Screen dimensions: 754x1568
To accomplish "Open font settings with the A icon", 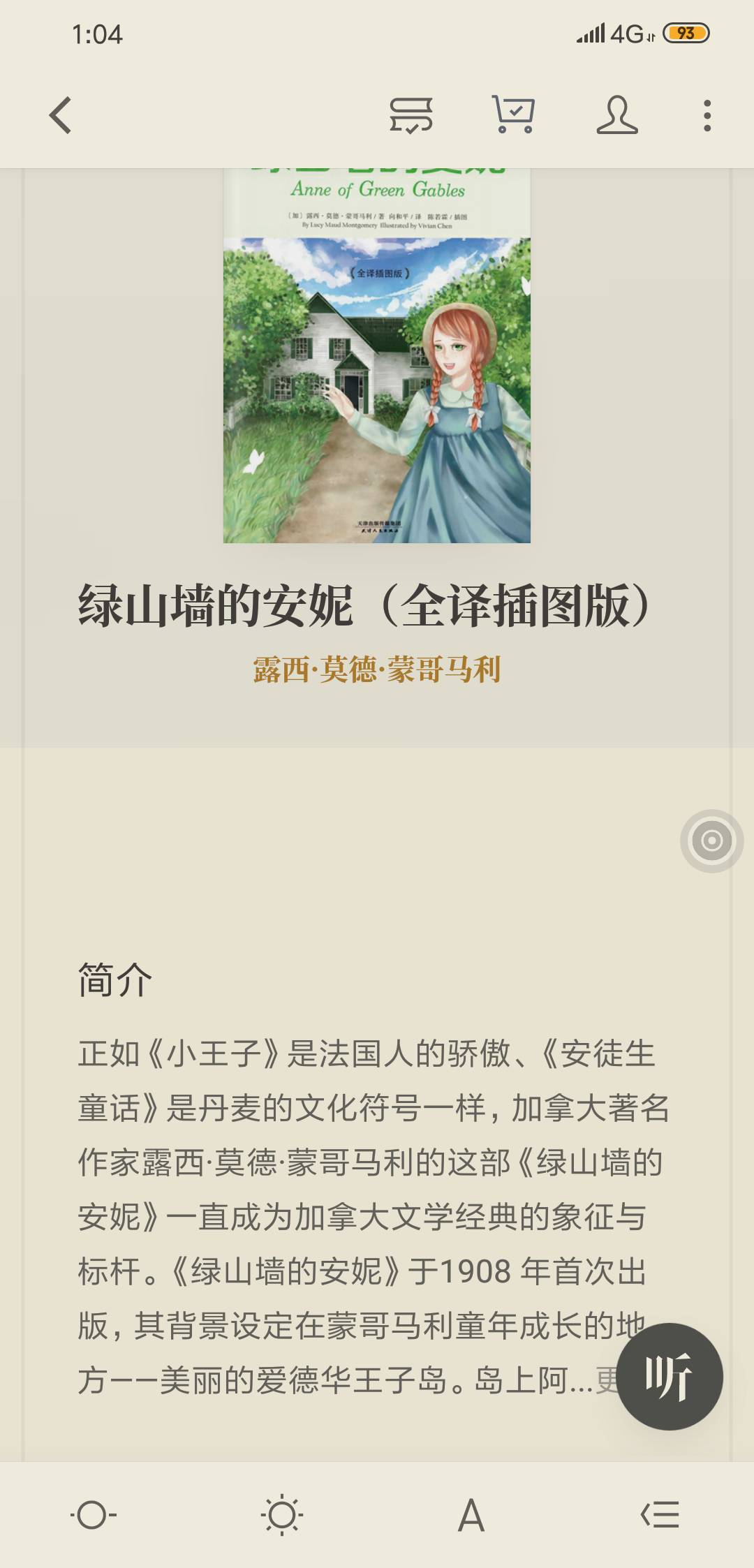I will [471, 1515].
